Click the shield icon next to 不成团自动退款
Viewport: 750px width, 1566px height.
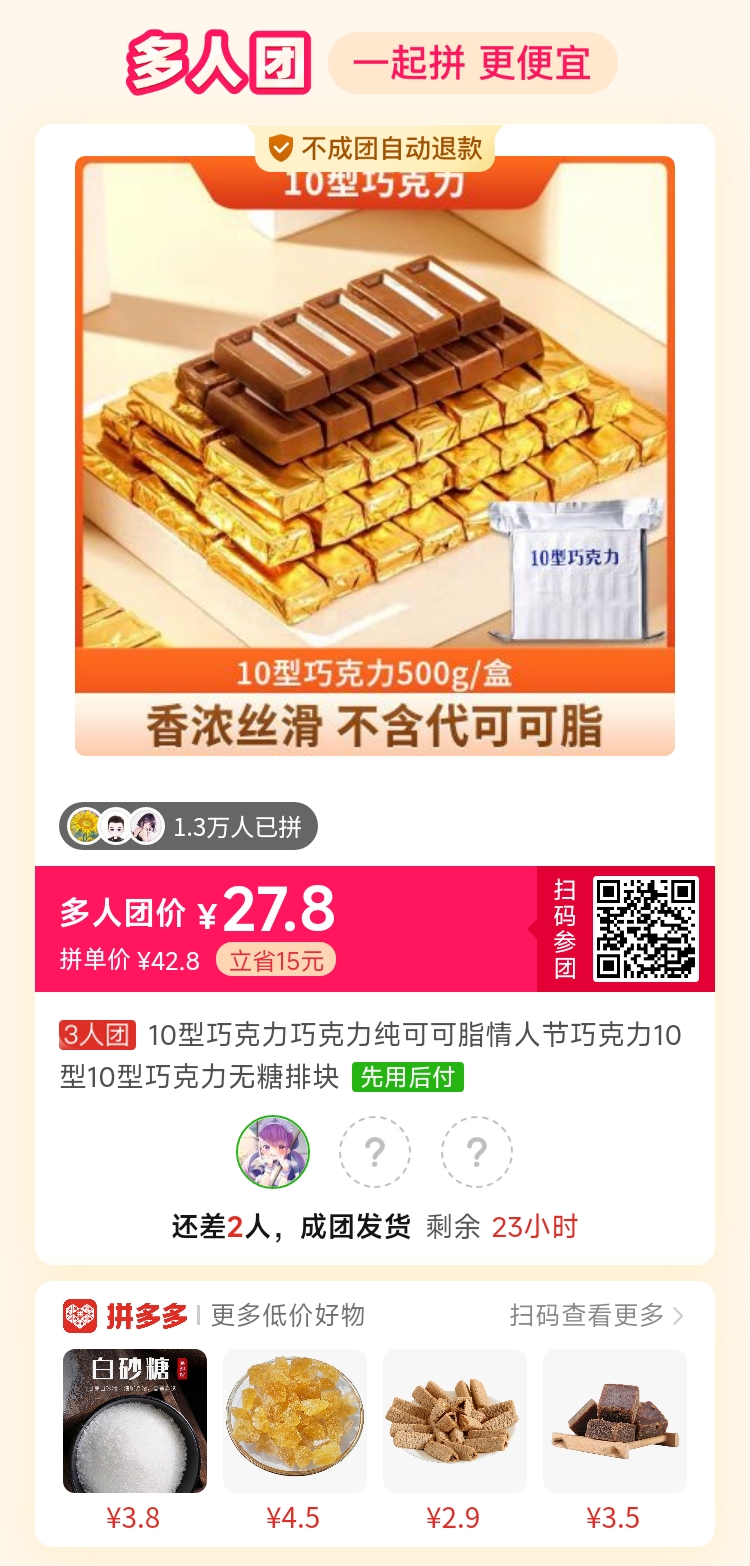(279, 147)
